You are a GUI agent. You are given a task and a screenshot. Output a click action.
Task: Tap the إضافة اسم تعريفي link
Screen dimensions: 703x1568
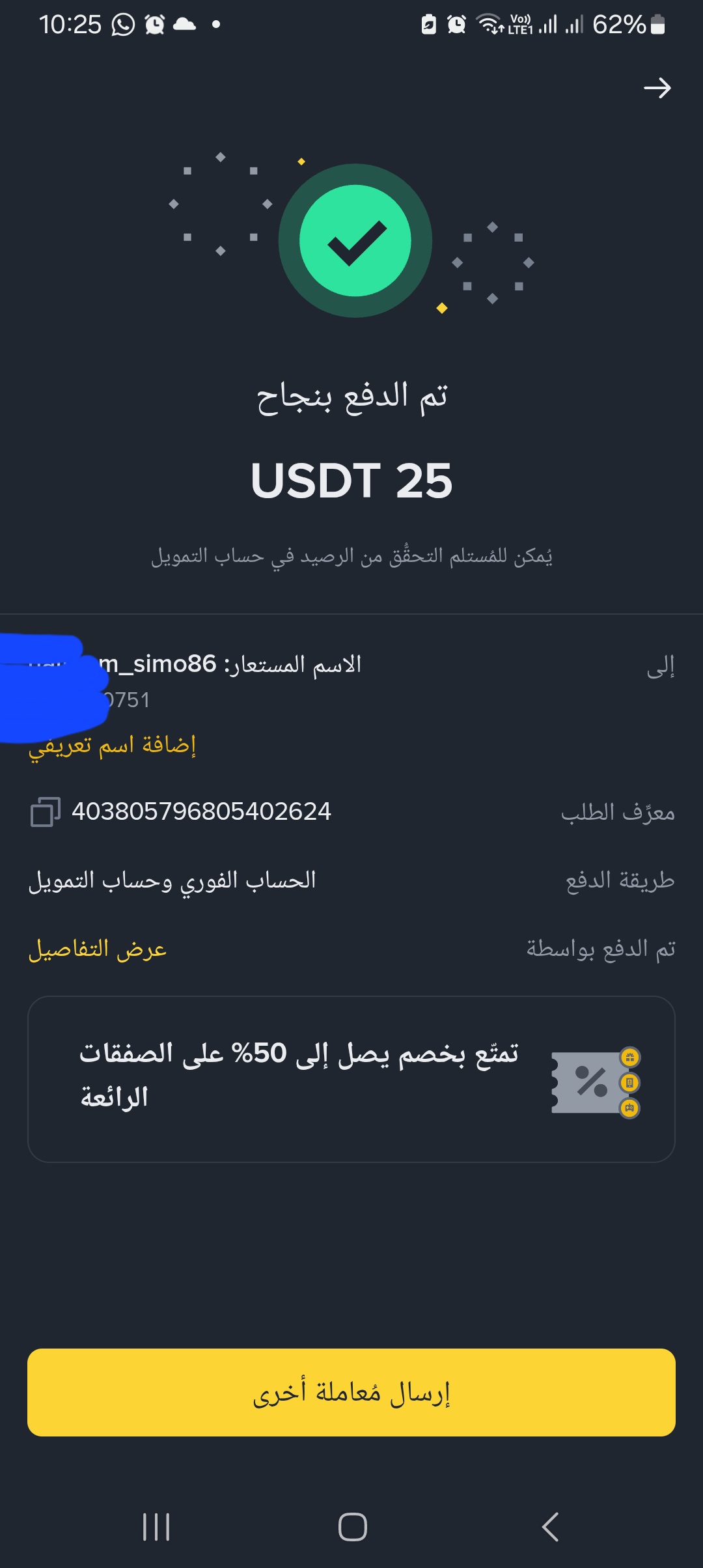(x=112, y=744)
